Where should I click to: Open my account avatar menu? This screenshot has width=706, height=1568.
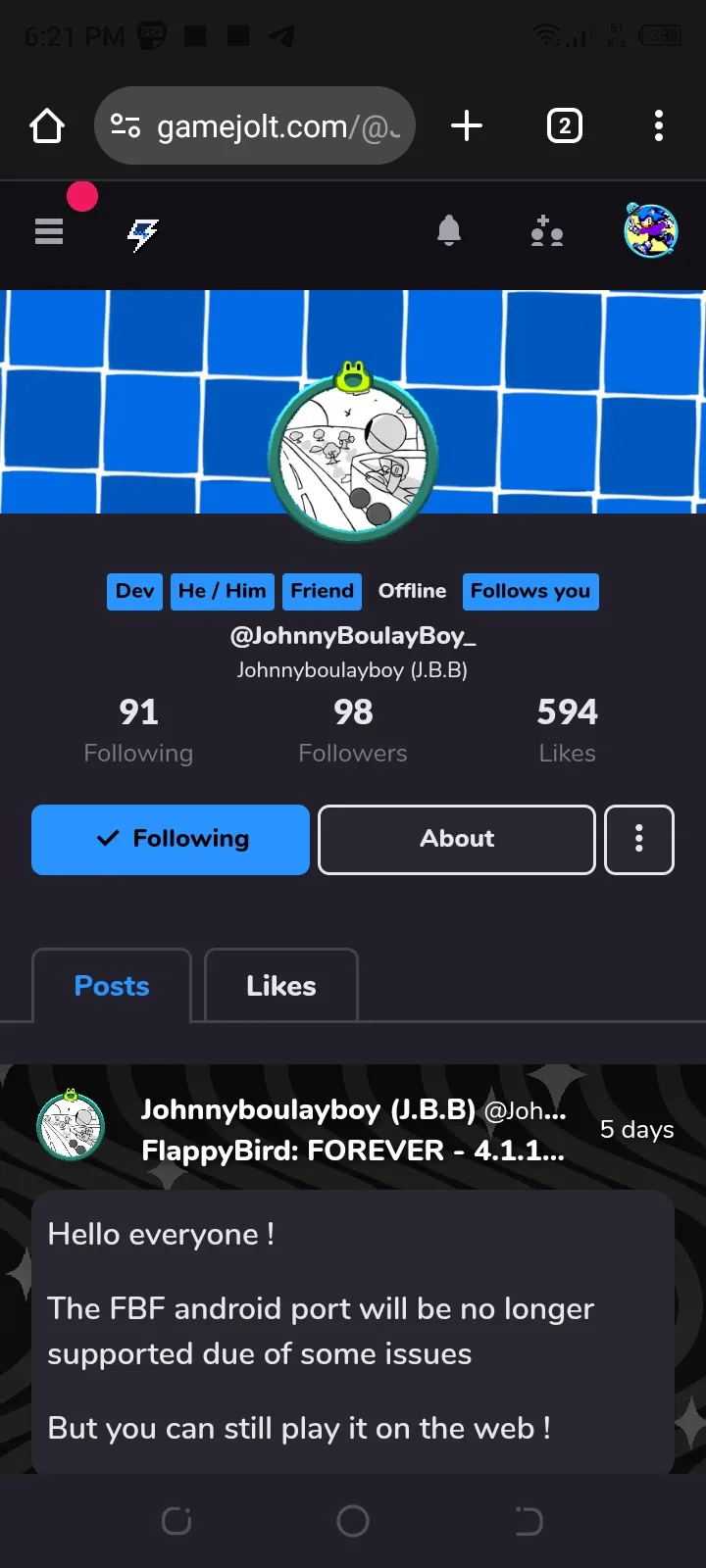[x=651, y=231]
